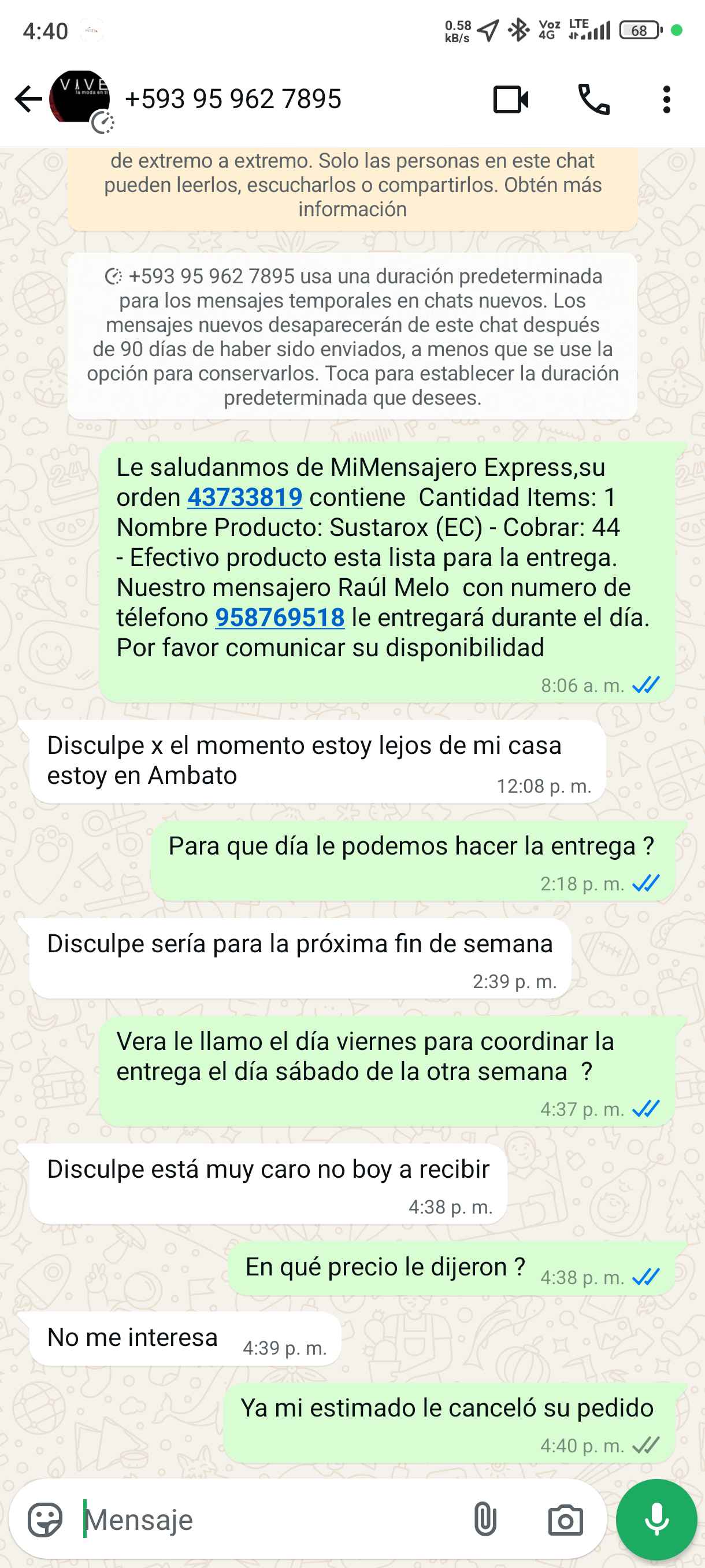Open the disappearing messages duration notice

coord(352,336)
